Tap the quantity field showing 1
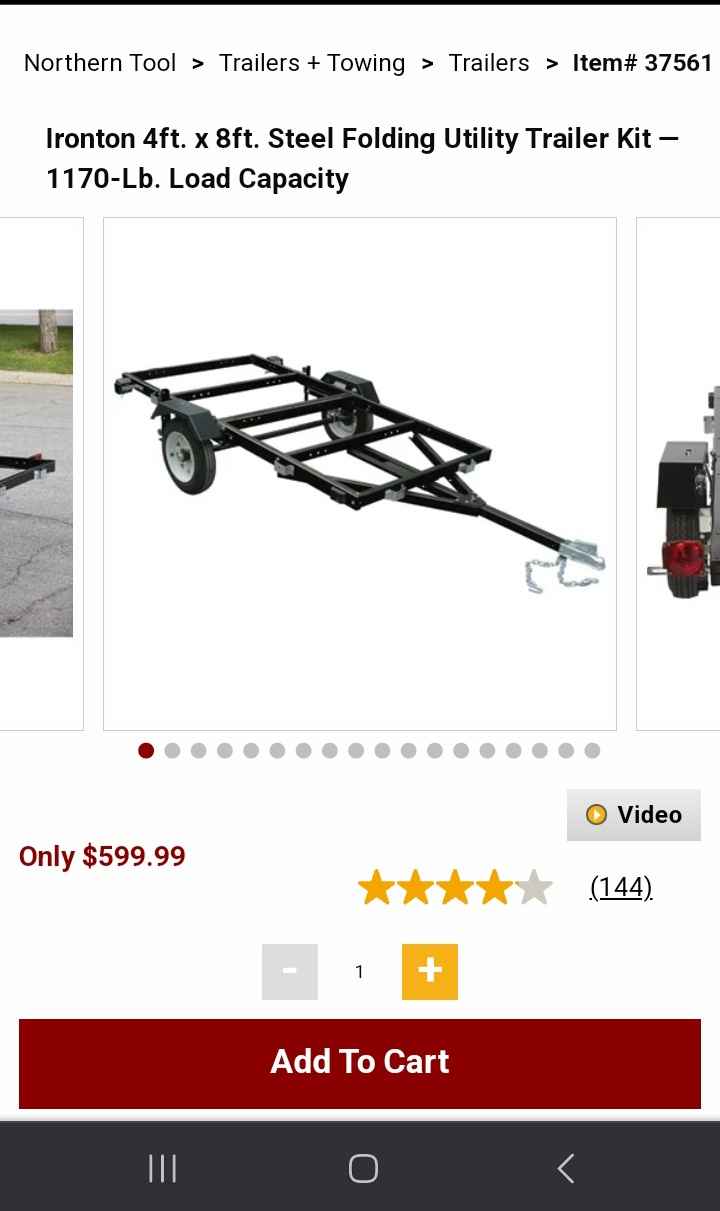 pos(360,972)
